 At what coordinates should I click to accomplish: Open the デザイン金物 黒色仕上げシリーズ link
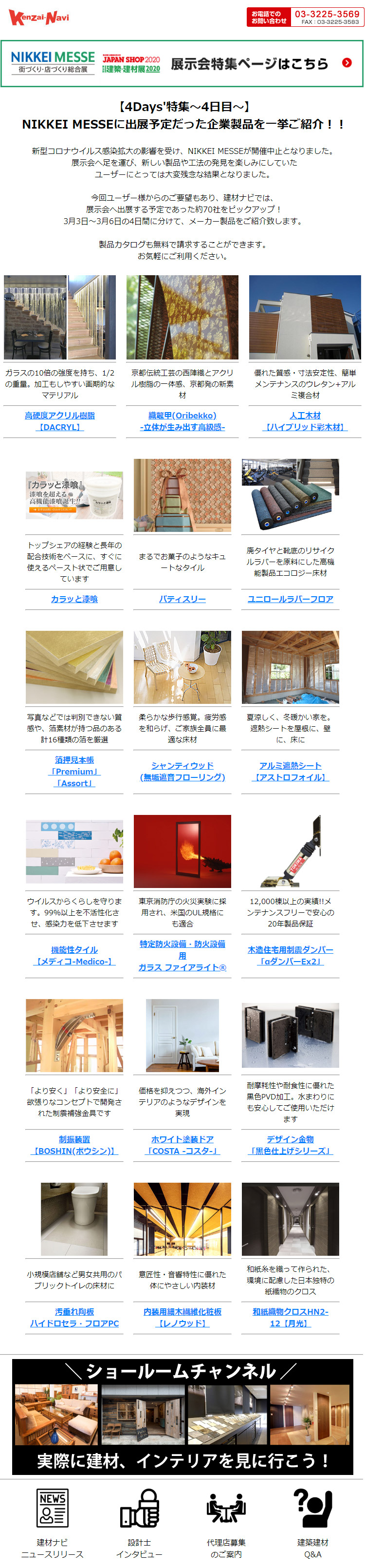coord(290,1144)
